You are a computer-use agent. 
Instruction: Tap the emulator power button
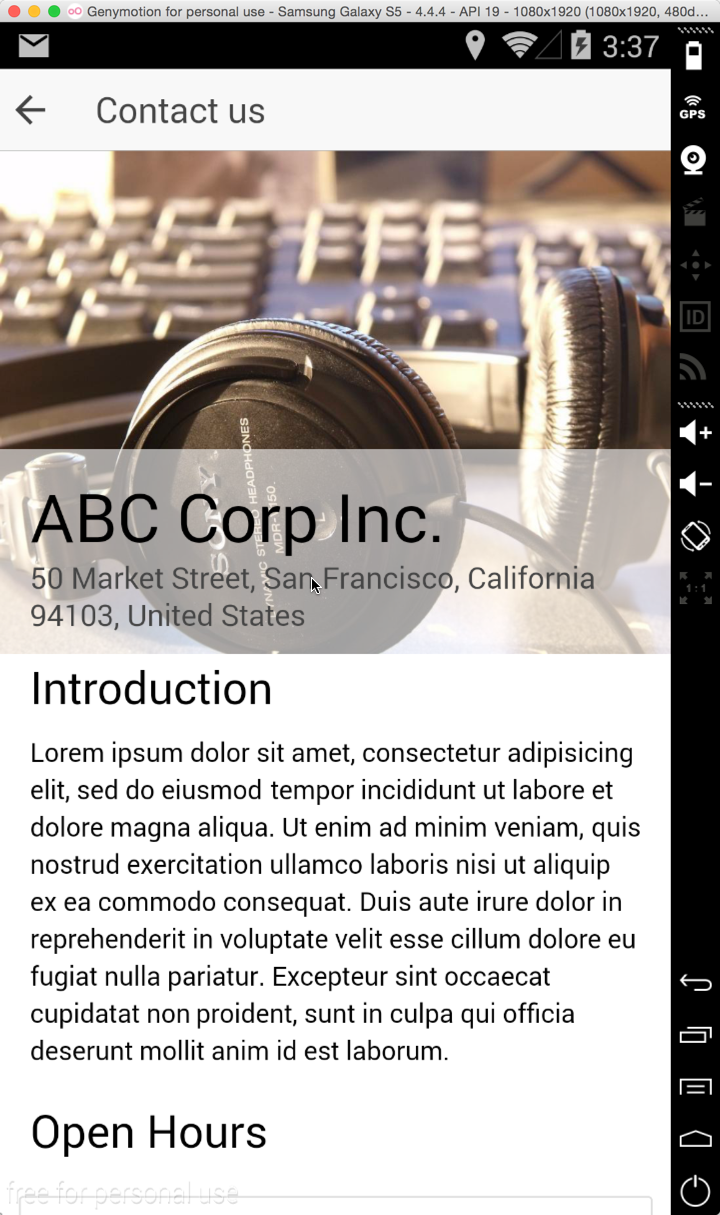coord(695,1190)
